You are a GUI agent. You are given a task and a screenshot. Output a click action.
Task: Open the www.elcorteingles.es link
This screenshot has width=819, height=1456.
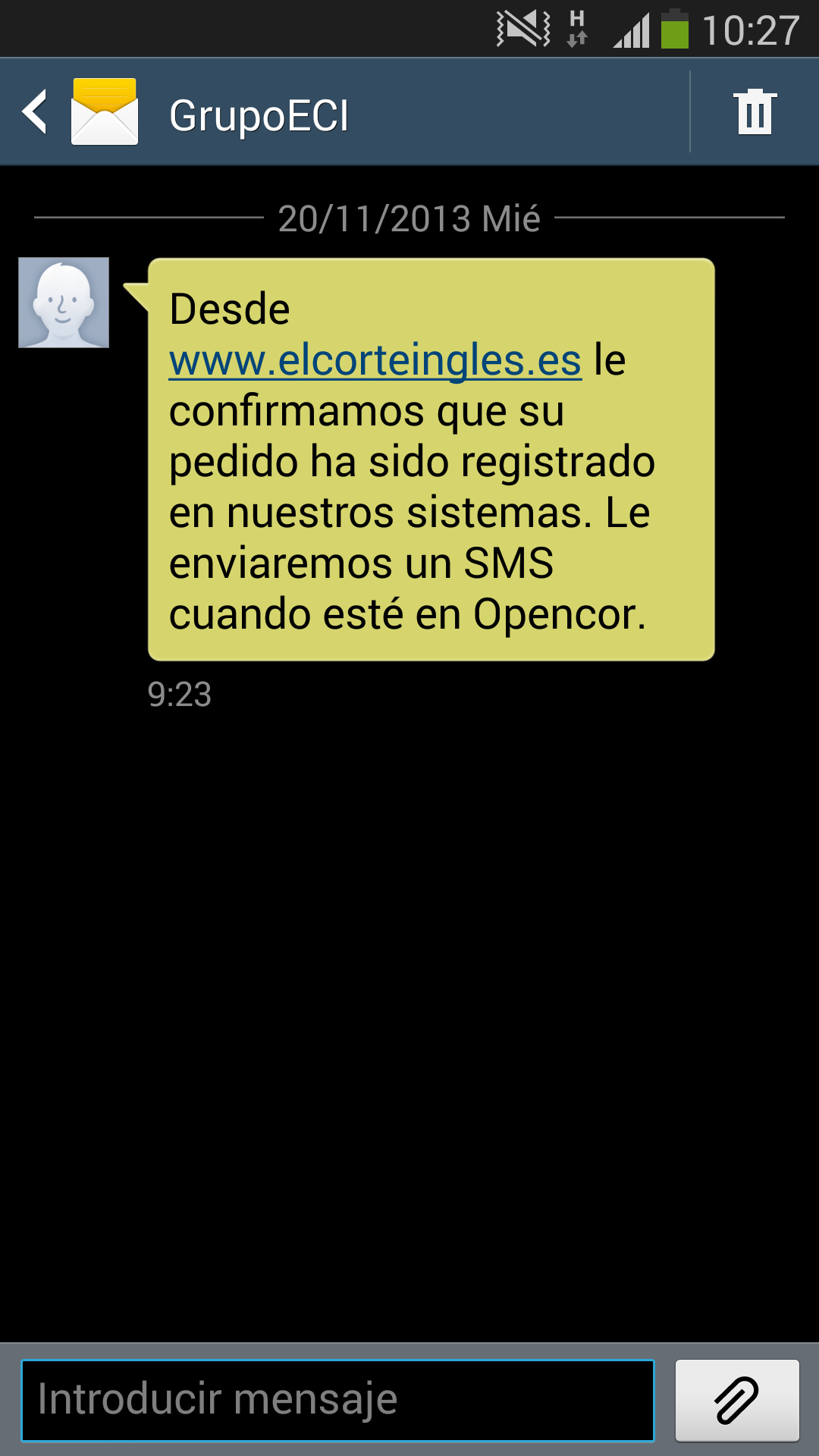[375, 360]
